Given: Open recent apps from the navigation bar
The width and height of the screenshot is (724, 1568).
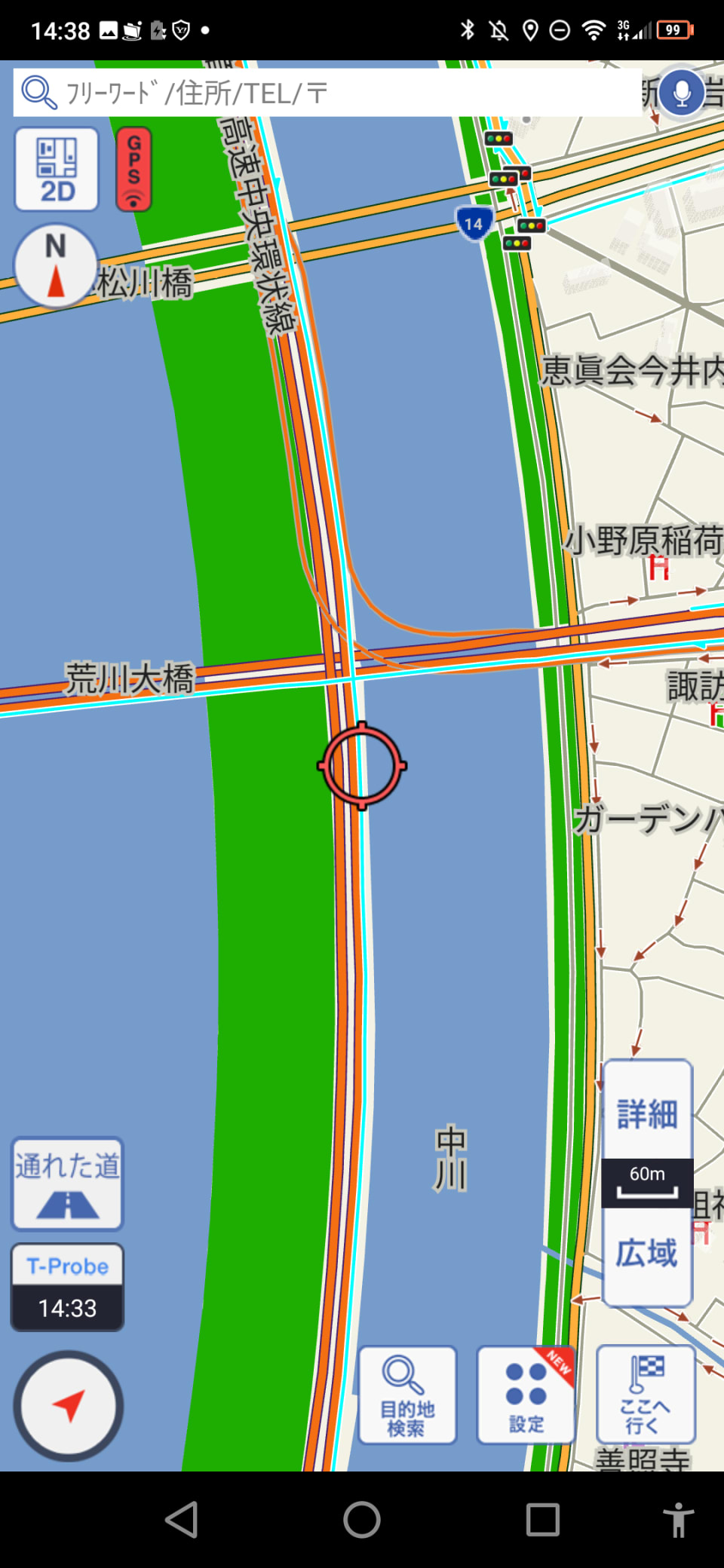Looking at the screenshot, I should (x=542, y=1519).
